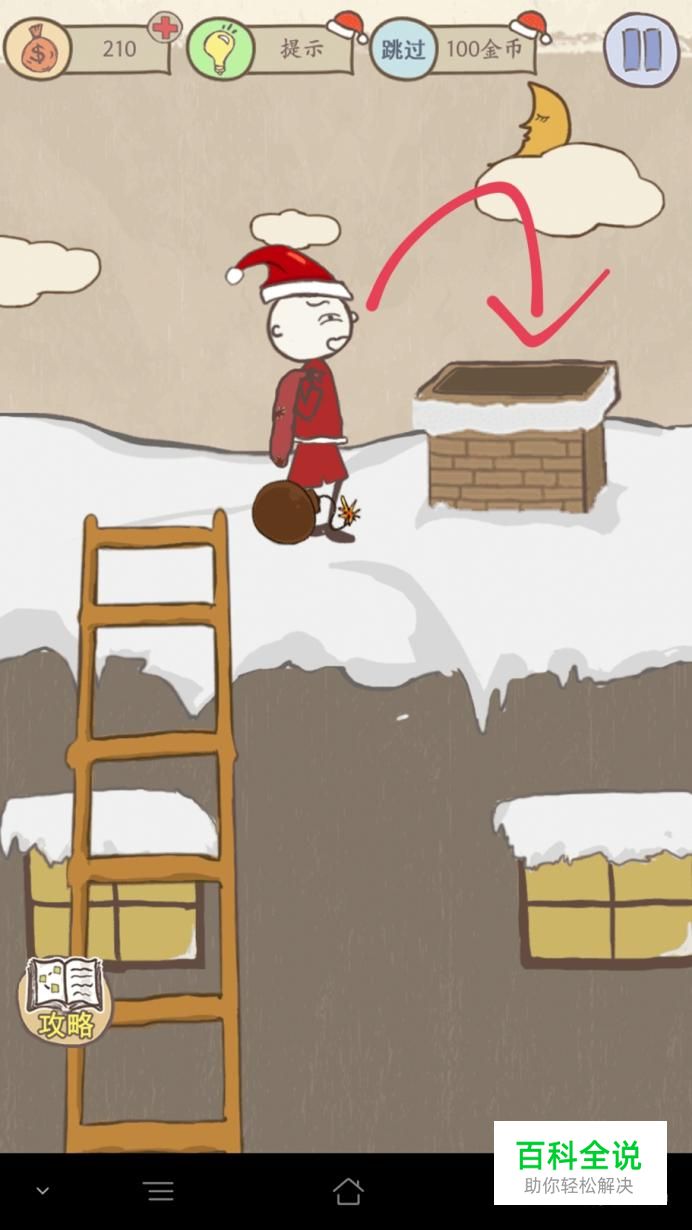Open the 提示 hint button

point(270,47)
